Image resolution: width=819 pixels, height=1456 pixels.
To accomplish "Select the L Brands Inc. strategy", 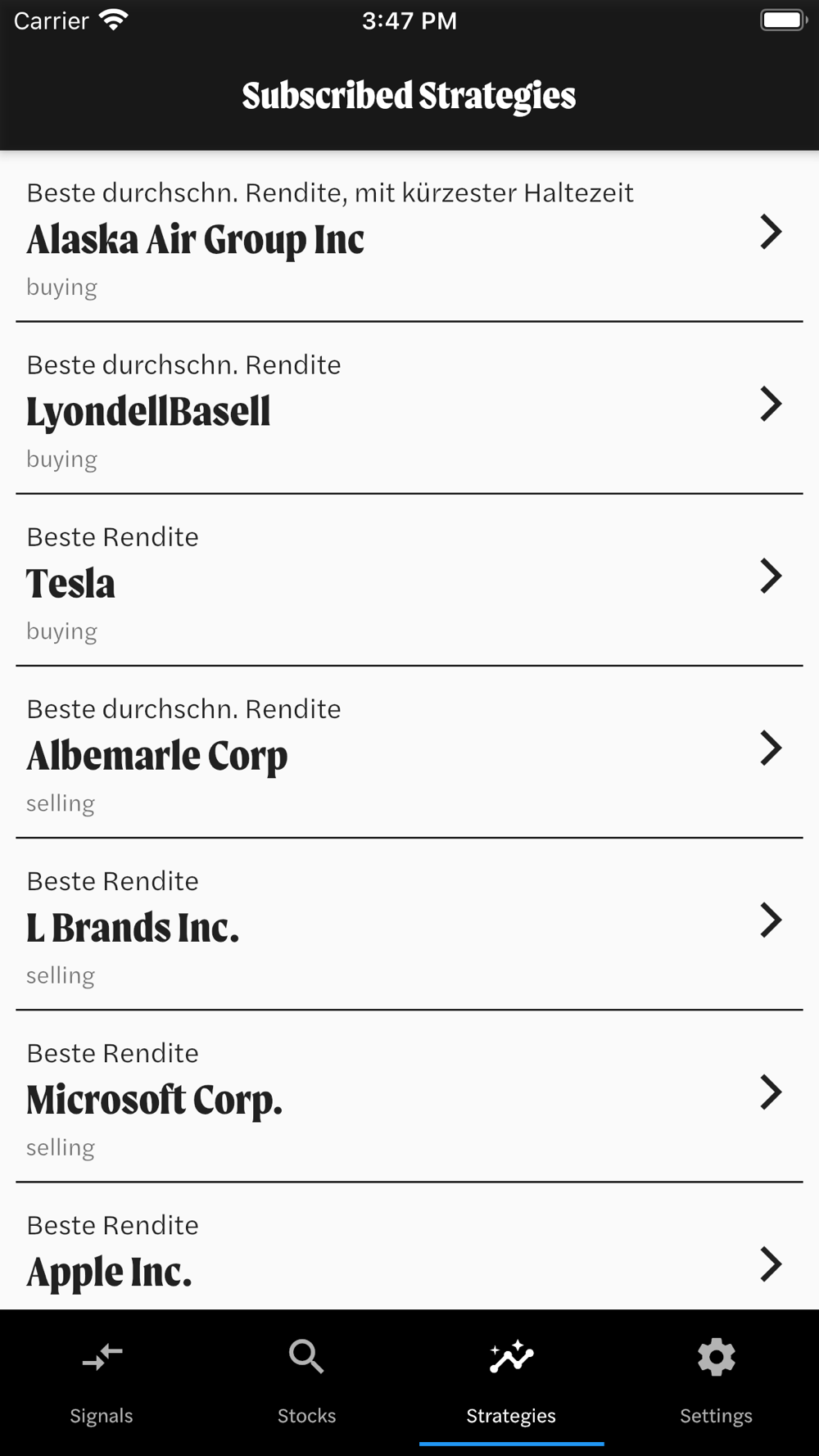I will click(x=409, y=925).
